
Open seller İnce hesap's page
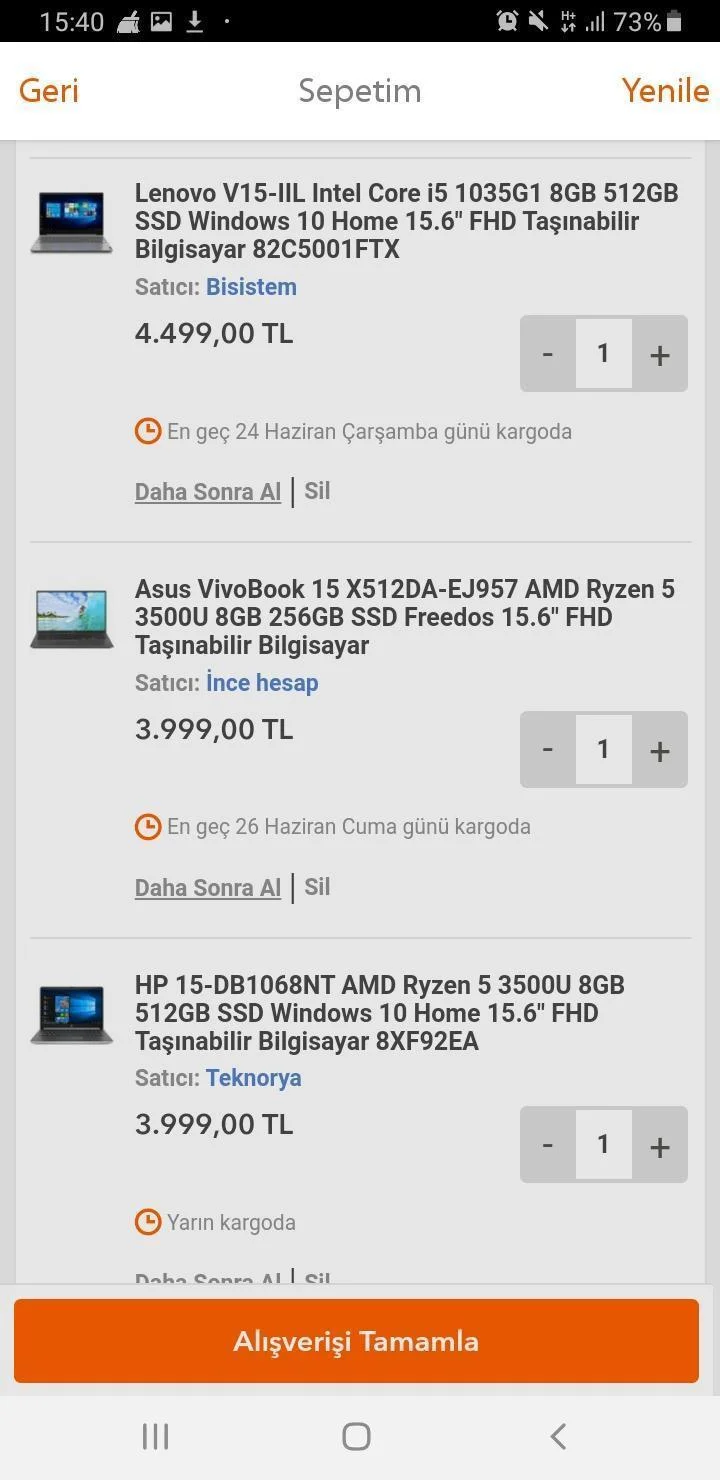(262, 683)
